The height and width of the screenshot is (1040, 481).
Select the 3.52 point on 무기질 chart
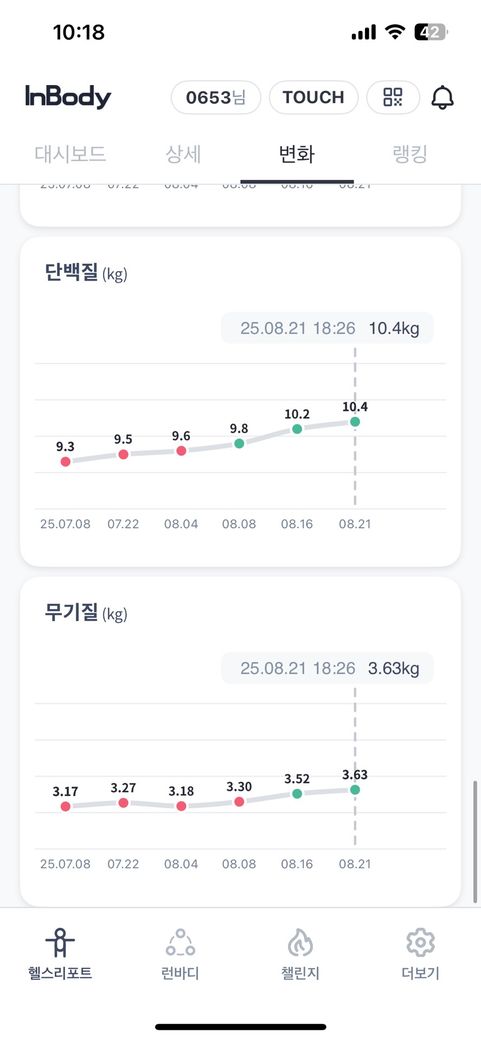point(297,793)
